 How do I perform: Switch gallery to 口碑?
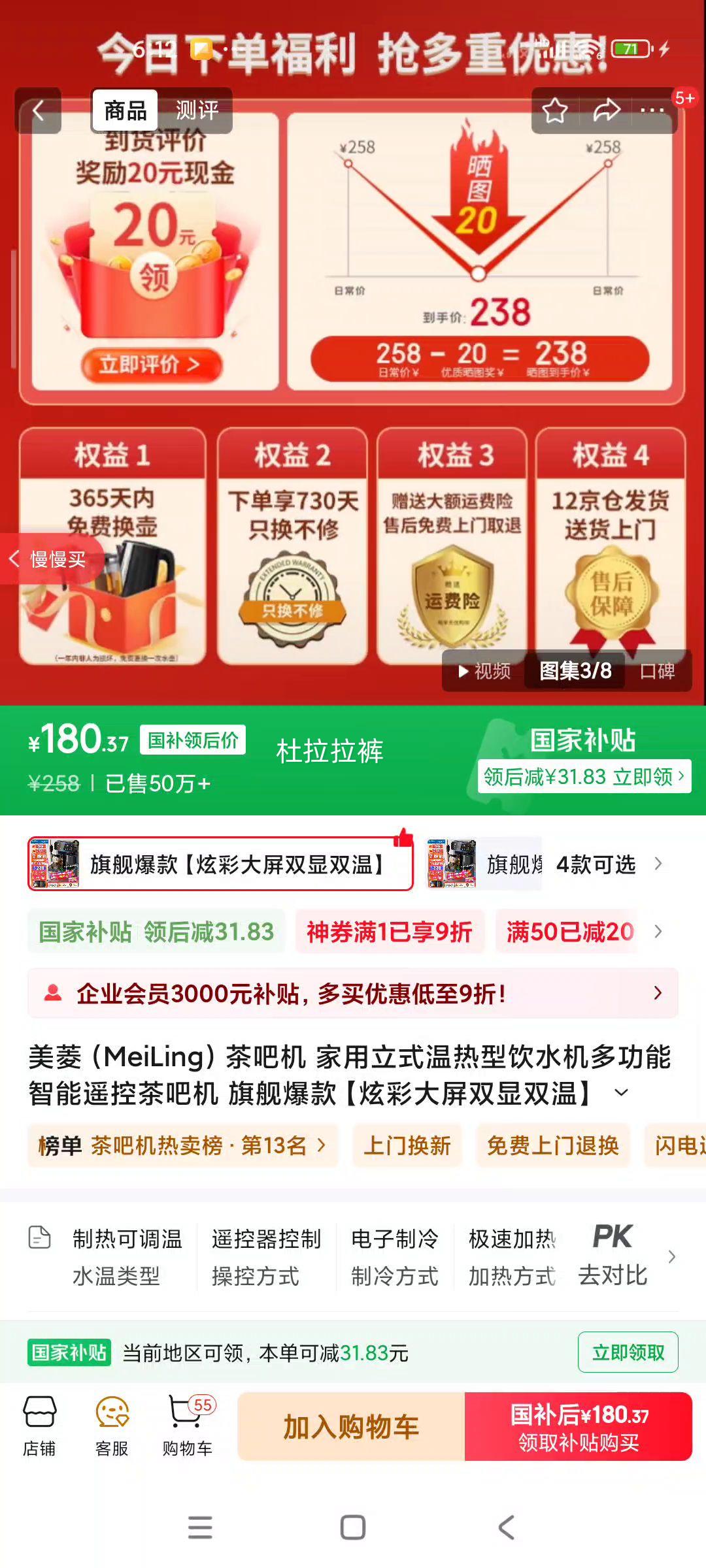pos(657,671)
